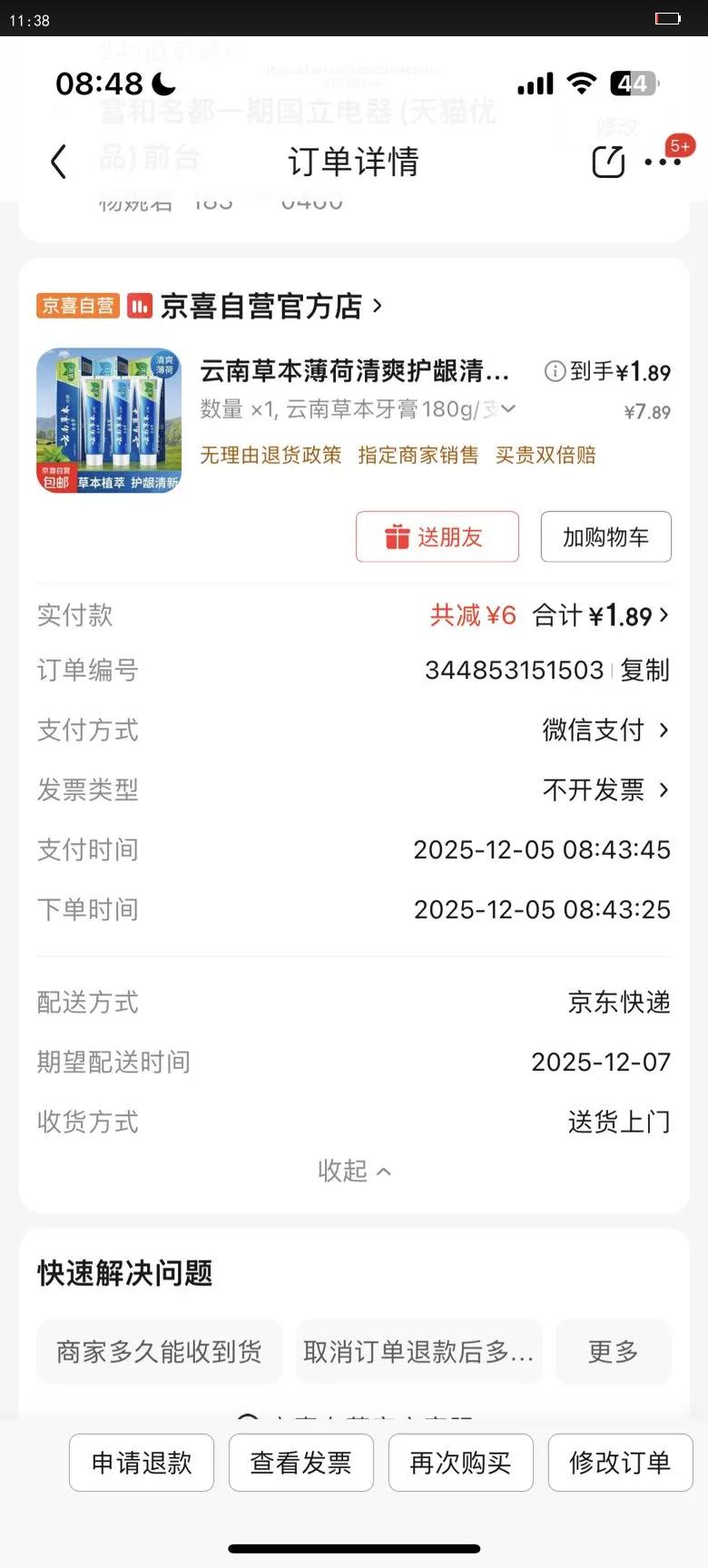Show 更多 quick questions
Viewport: 708px width, 1568px height.
(613, 1352)
